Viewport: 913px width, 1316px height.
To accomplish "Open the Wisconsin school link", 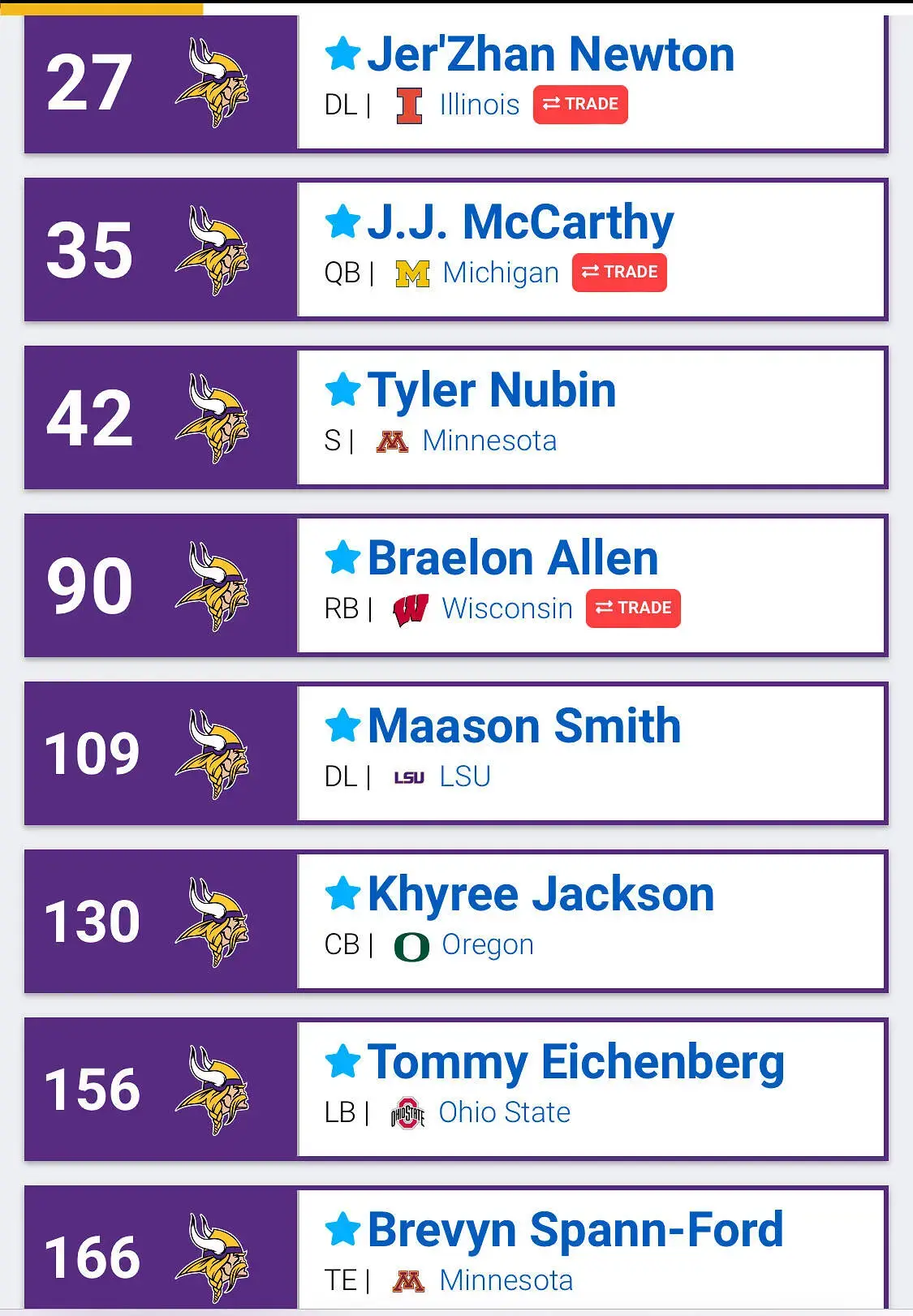I will [x=506, y=609].
